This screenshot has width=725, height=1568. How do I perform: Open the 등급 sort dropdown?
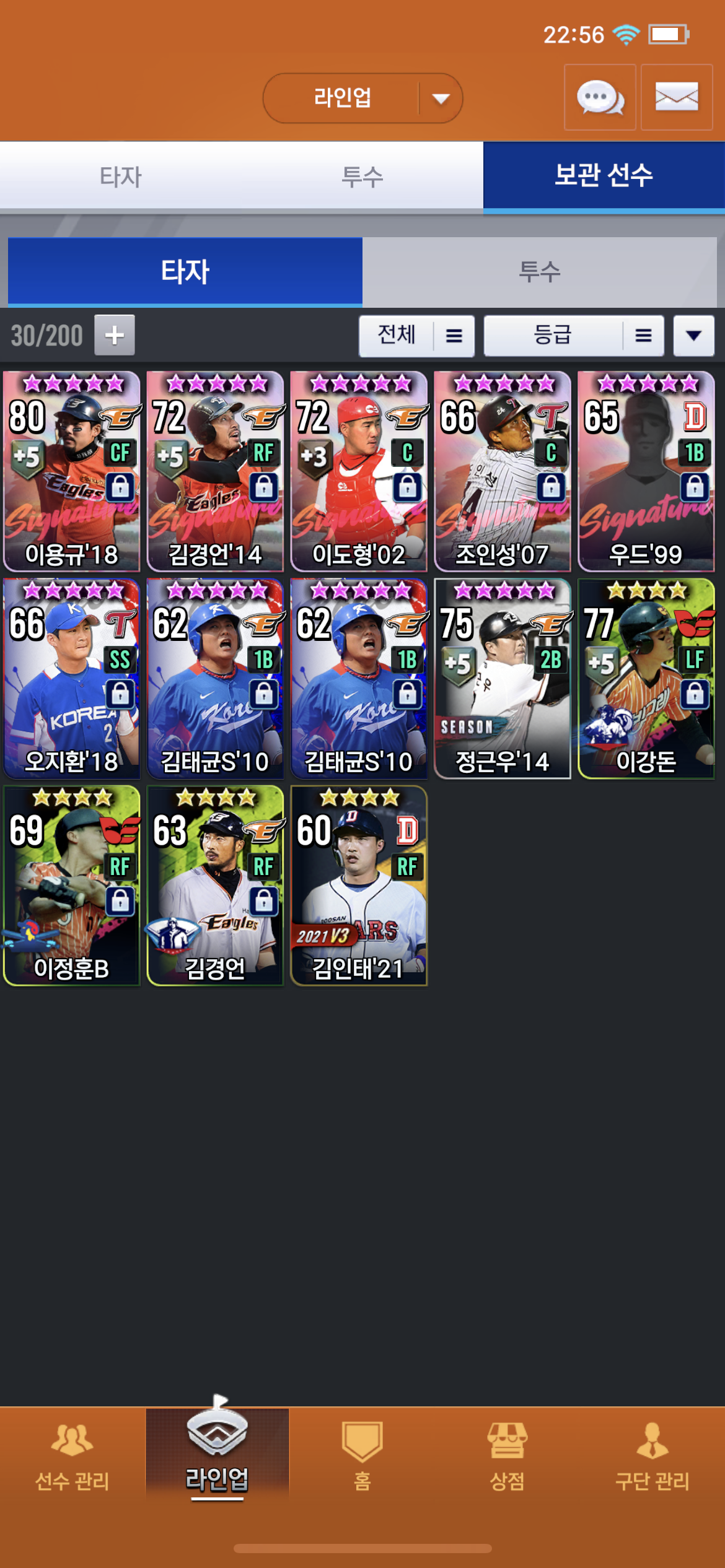(x=573, y=336)
